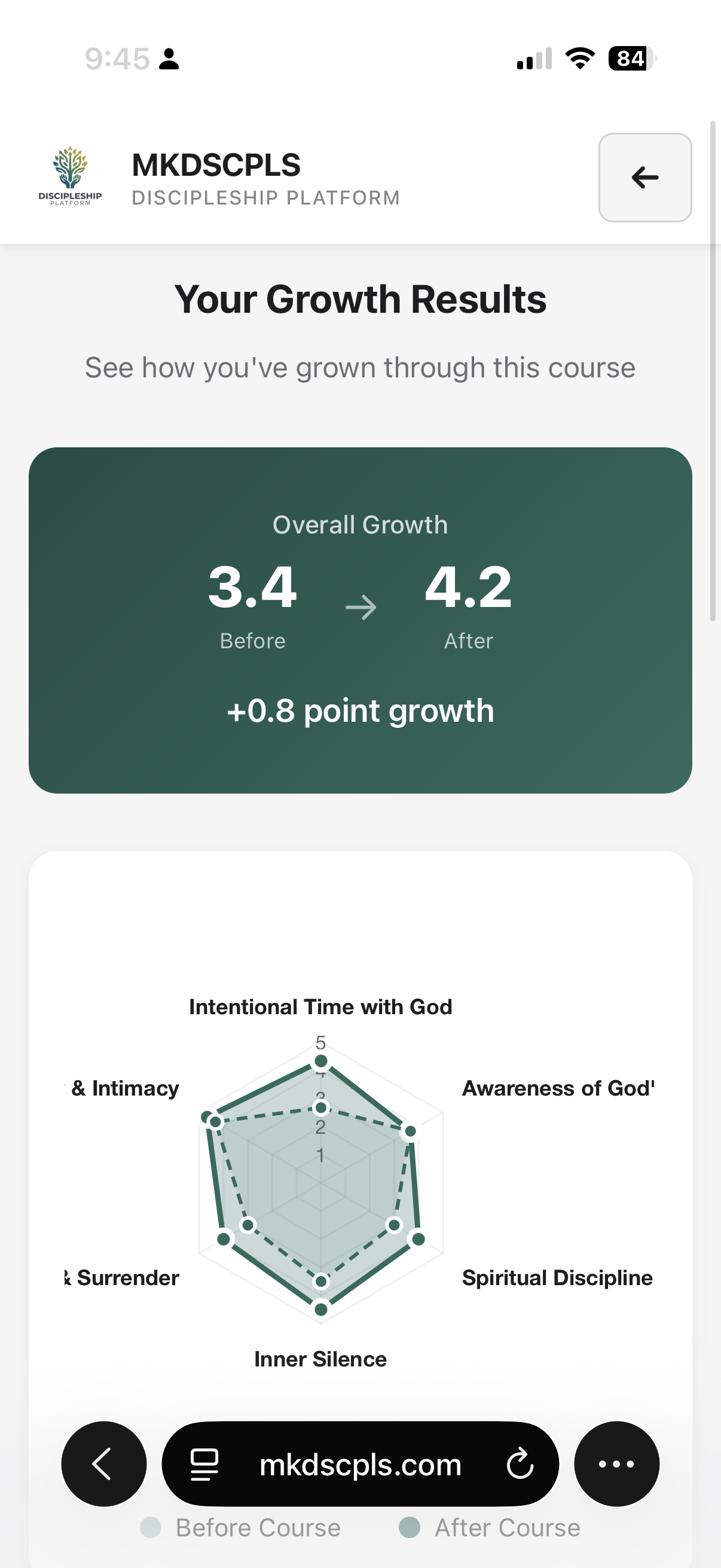Toggle the Inner Silence data point on chart
Viewport: 721px width, 1568px height.
[x=320, y=1309]
